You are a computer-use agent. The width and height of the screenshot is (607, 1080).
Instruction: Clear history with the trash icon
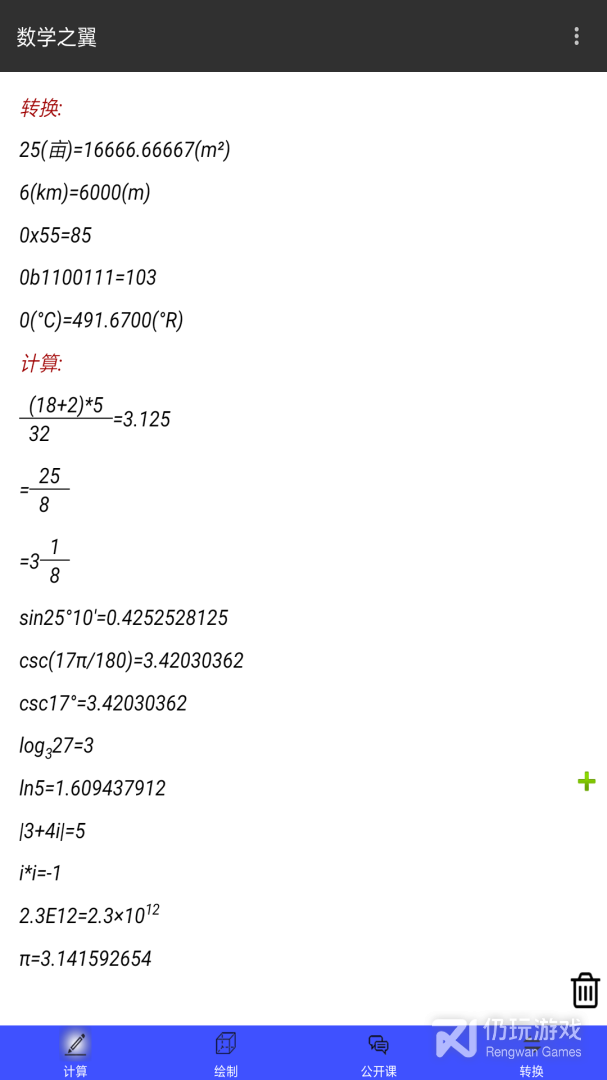click(x=585, y=990)
